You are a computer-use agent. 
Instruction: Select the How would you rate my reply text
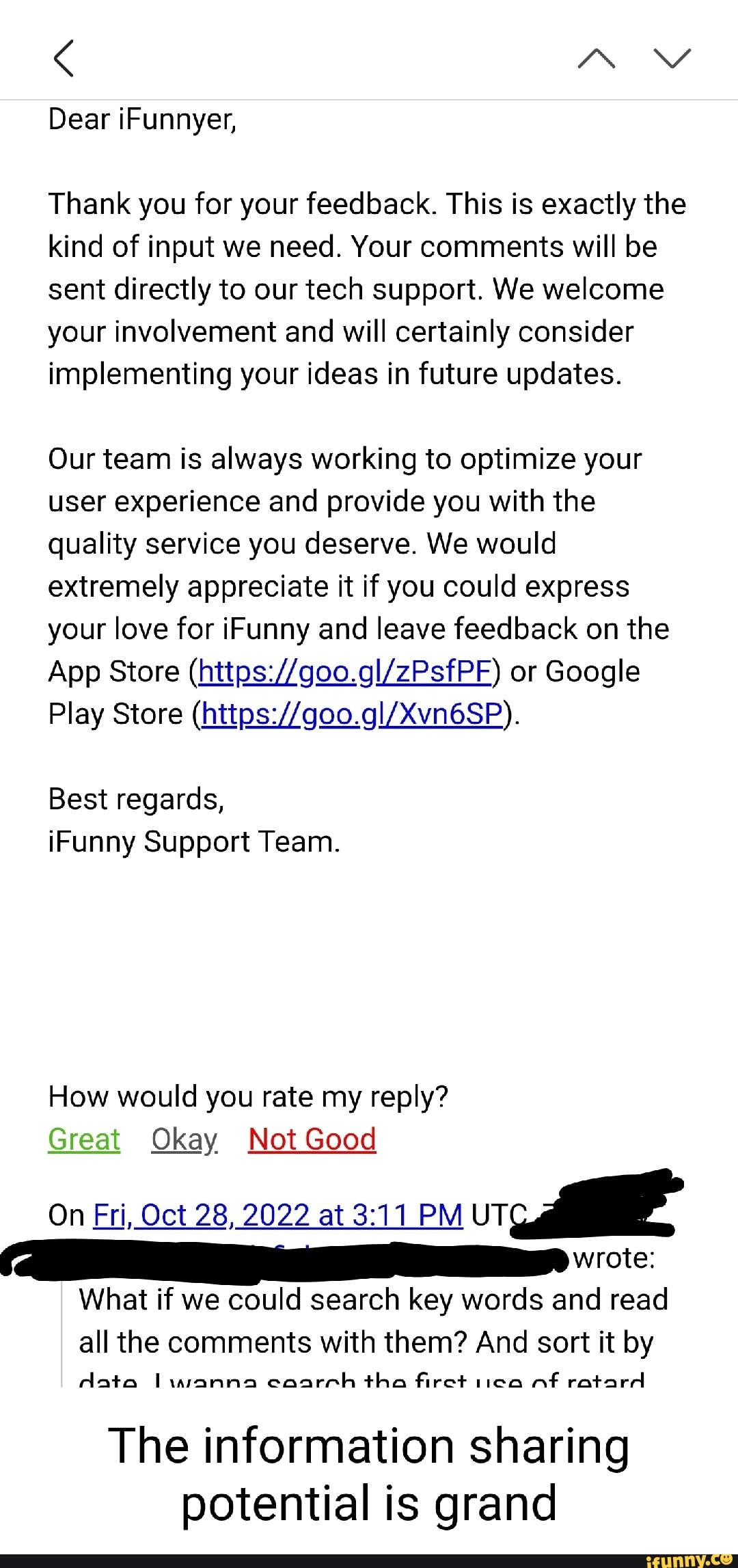[249, 1094]
